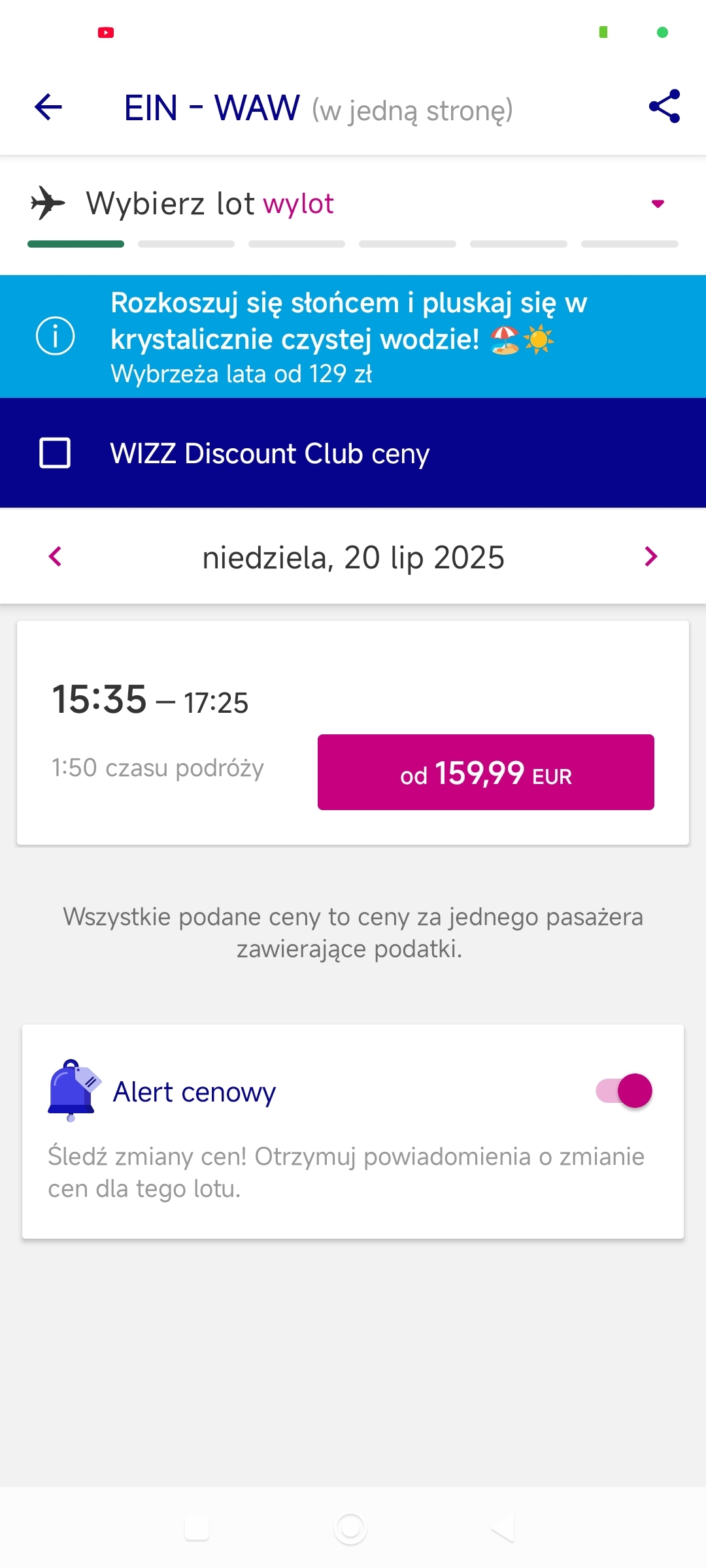
Task: Turn off the Alert cenowy switch
Action: (x=624, y=1090)
